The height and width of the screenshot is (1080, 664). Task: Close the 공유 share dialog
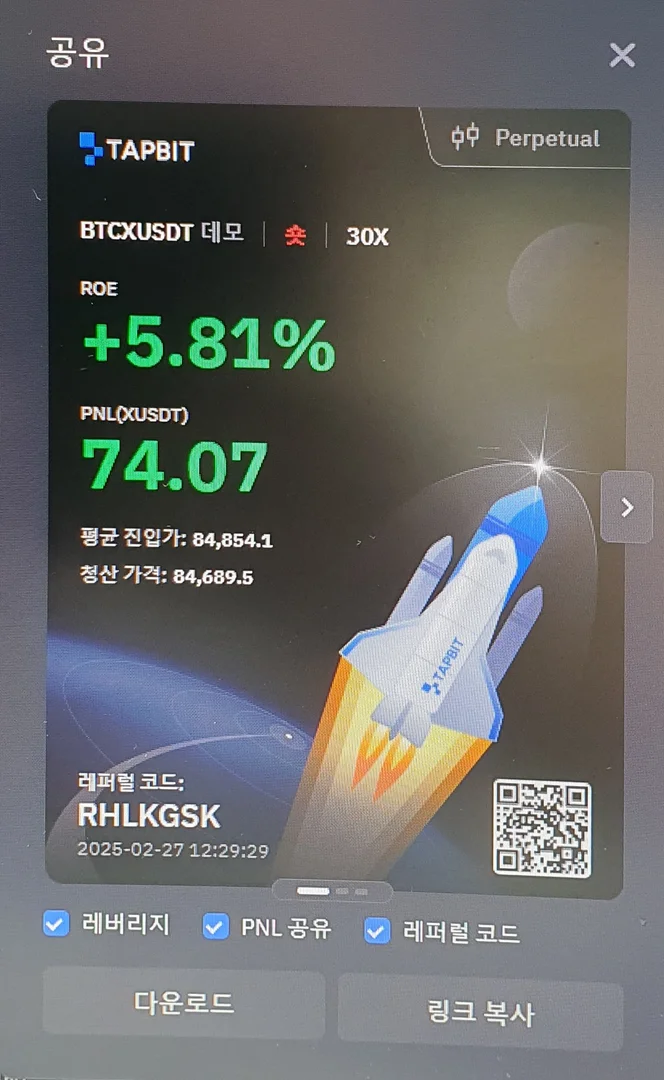tap(622, 55)
